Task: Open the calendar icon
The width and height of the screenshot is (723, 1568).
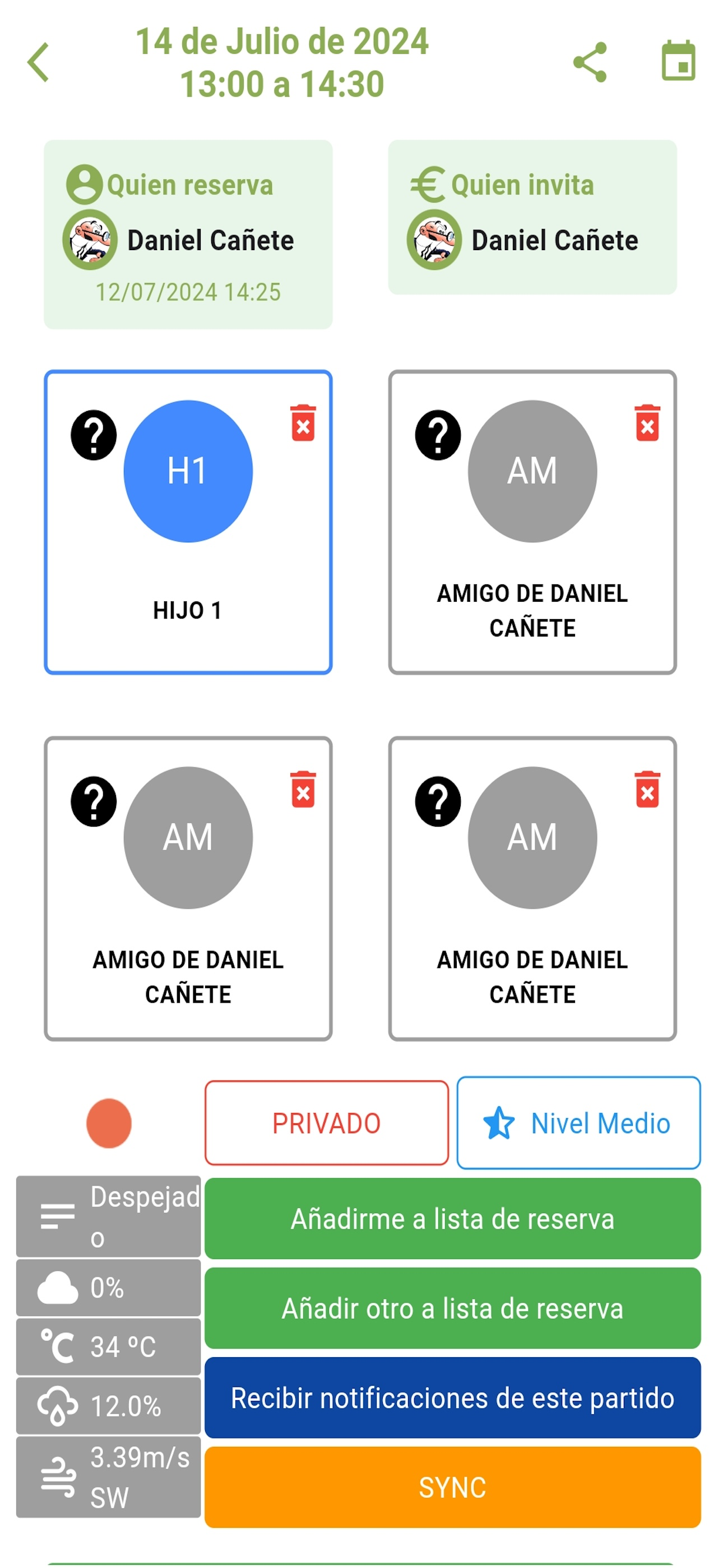Action: click(679, 60)
